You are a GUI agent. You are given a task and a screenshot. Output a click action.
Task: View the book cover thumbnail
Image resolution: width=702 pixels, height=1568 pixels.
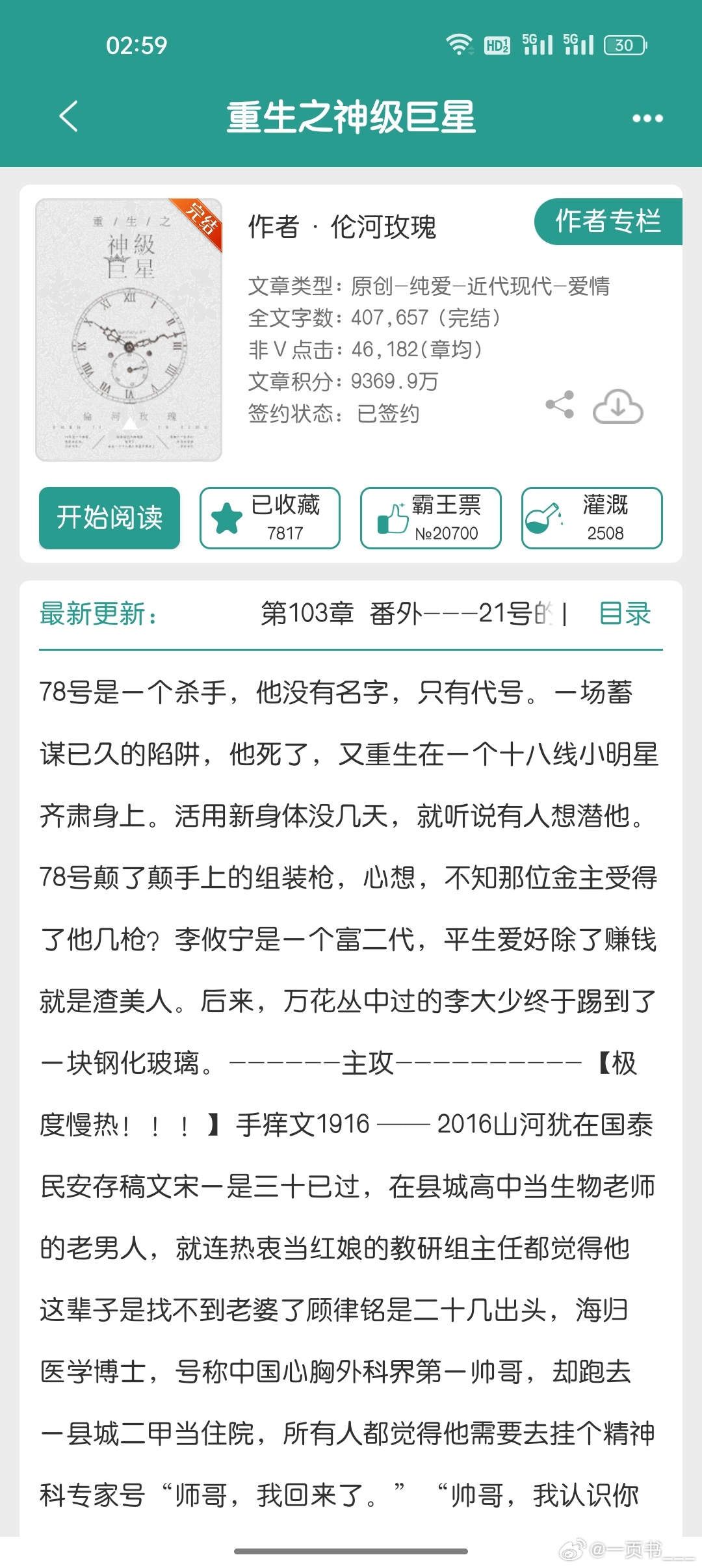click(x=128, y=328)
